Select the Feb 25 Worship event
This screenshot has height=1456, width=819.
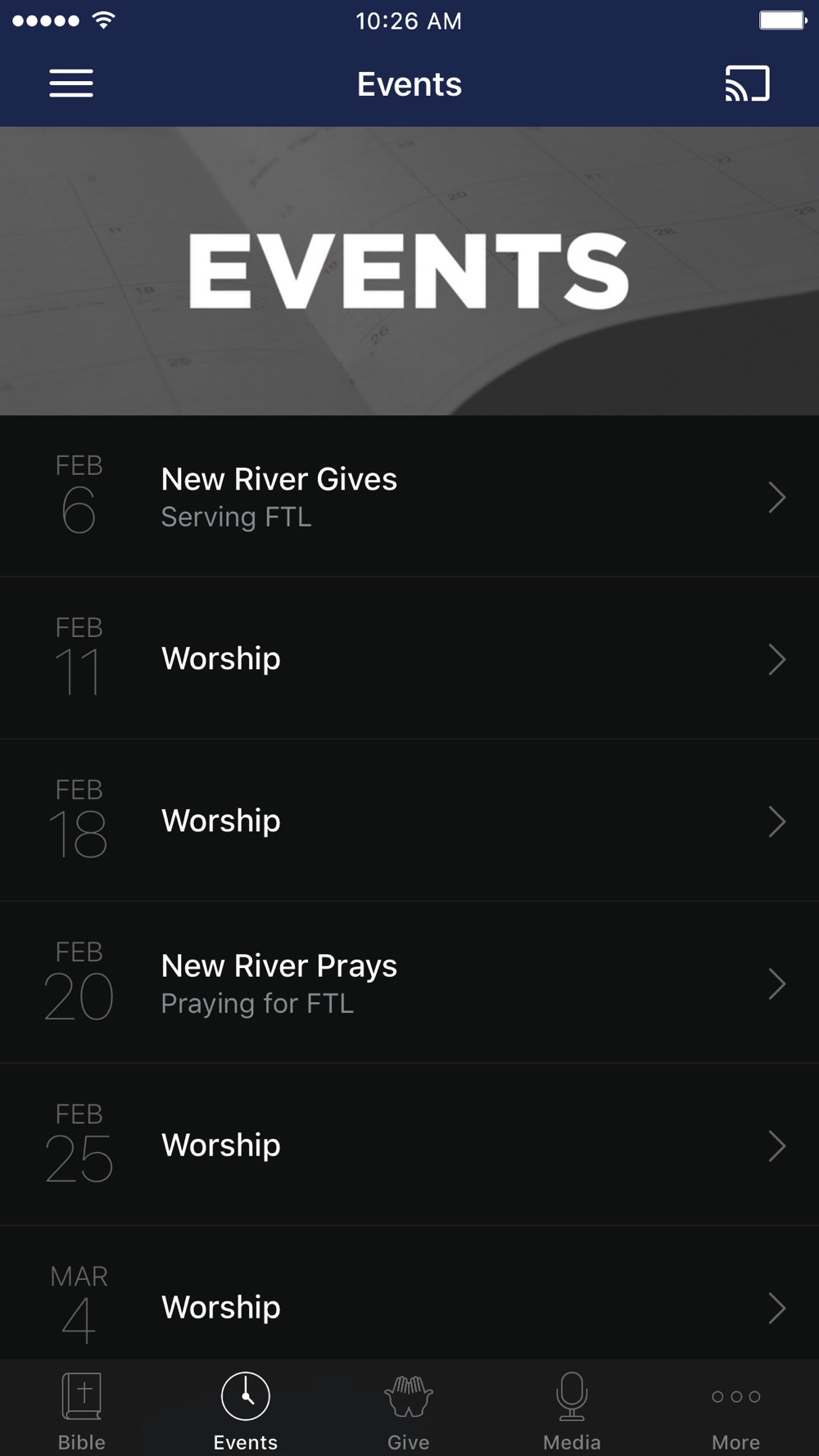(x=409, y=1145)
